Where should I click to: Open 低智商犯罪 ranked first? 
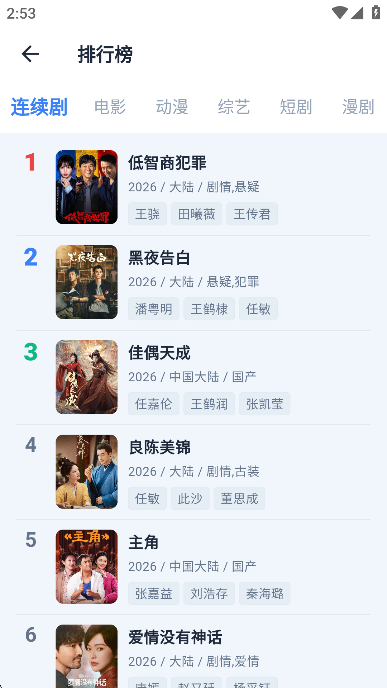[x=194, y=187]
